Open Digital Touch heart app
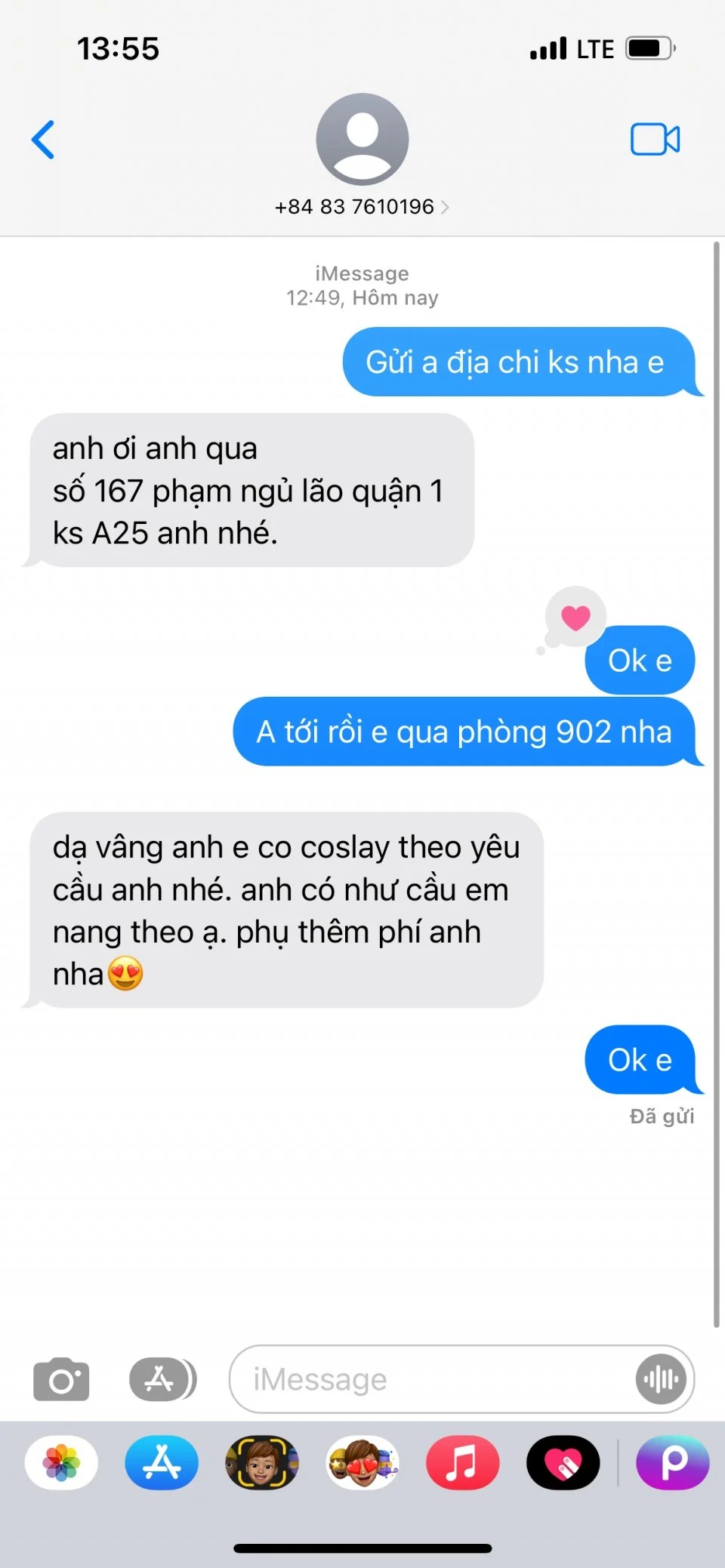Viewport: 725px width, 1568px height. [x=563, y=1462]
